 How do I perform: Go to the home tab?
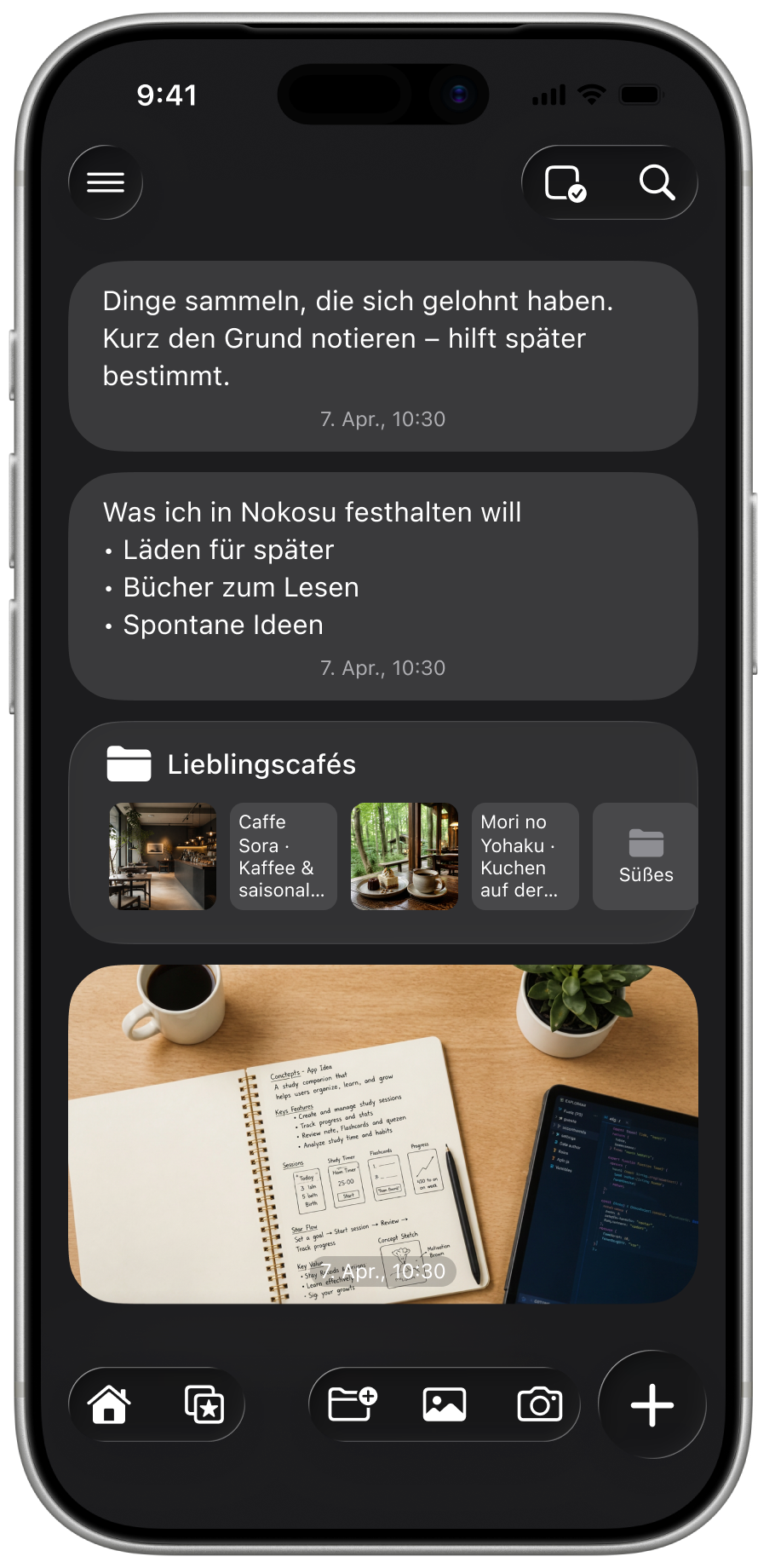tap(109, 1404)
